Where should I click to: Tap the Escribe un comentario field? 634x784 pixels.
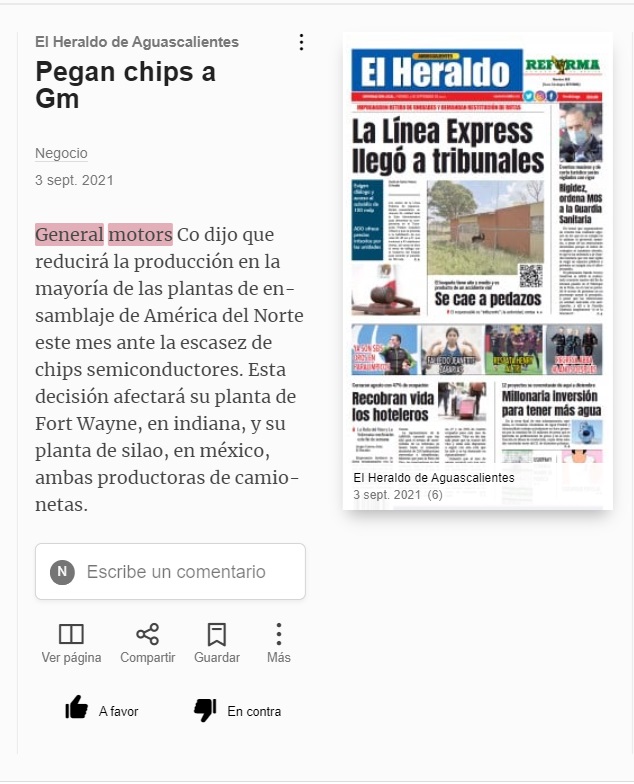click(x=170, y=572)
